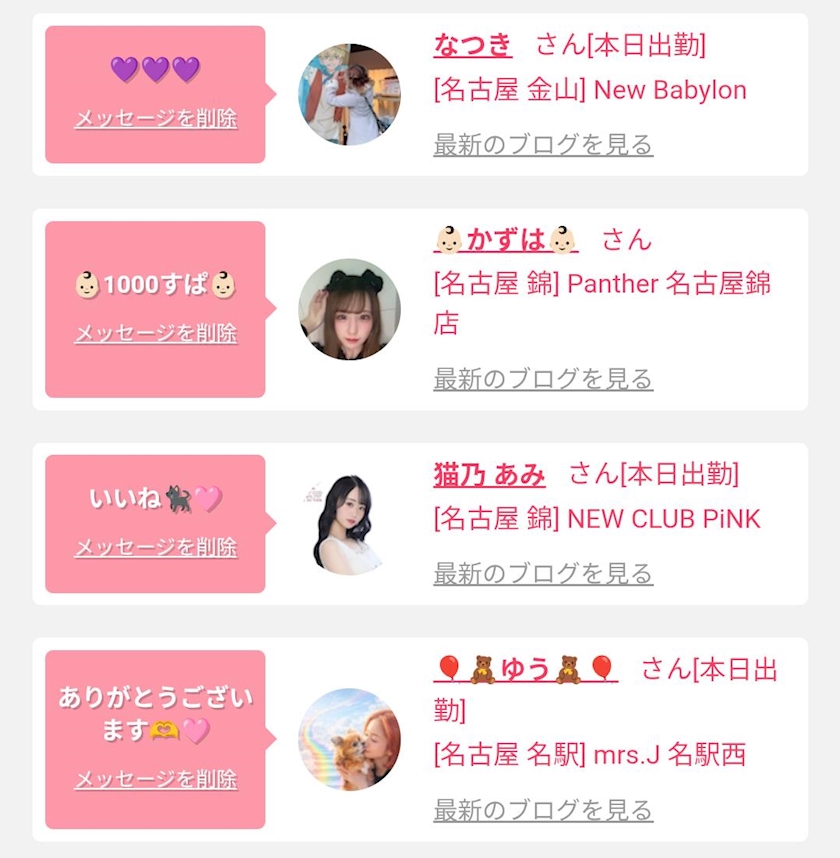Open かずは's profile name link
Image resolution: width=840 pixels, height=858 pixels.
click(x=506, y=240)
